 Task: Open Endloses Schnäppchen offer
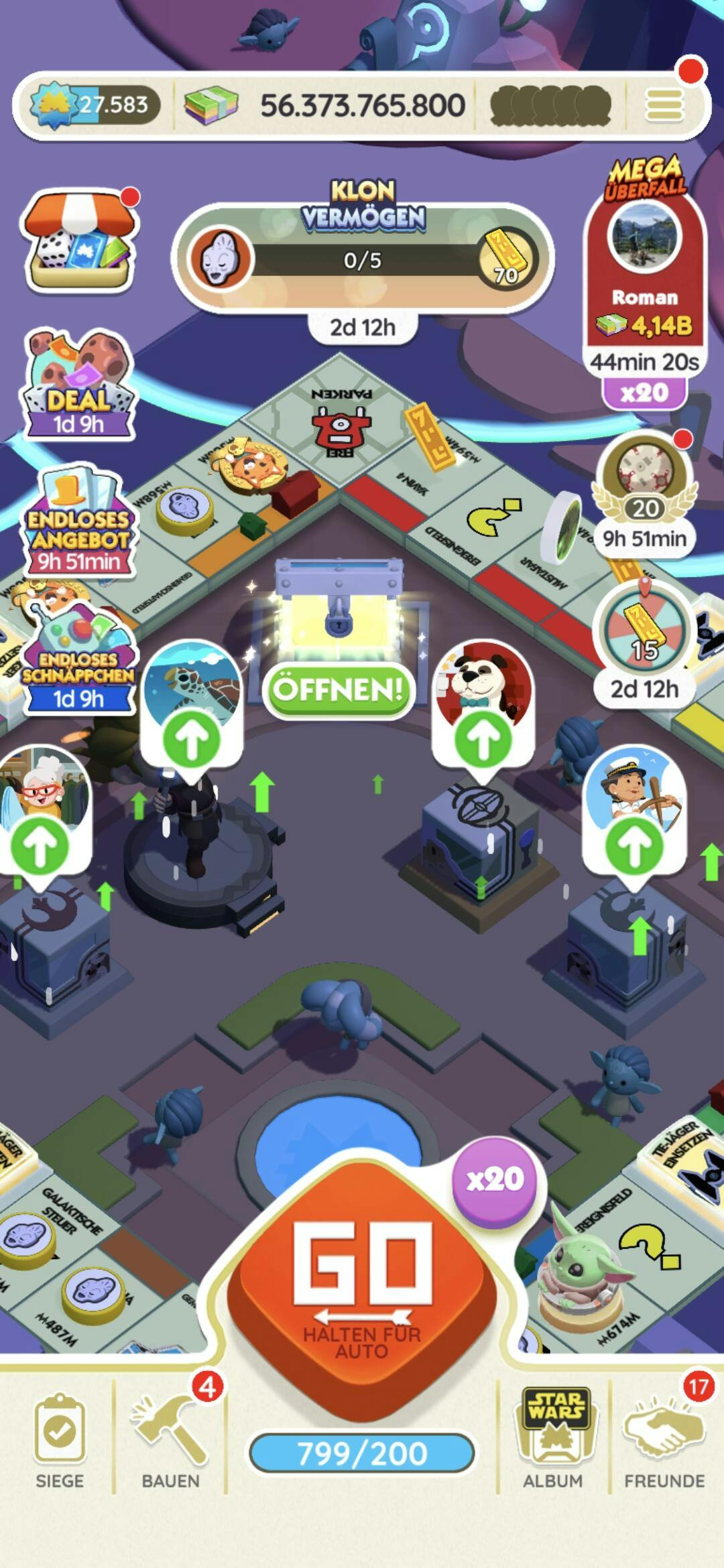pyautogui.click(x=79, y=660)
